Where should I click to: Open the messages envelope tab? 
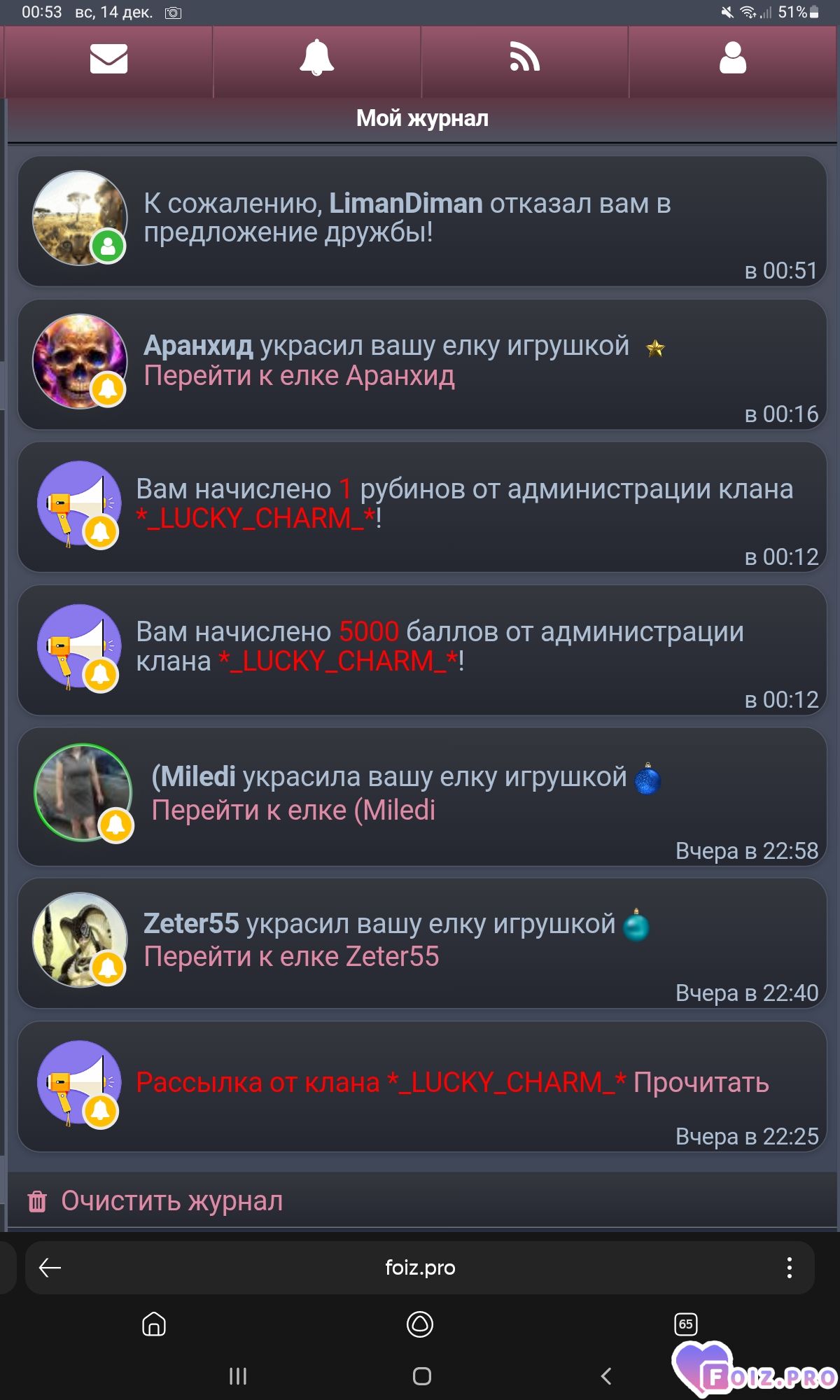[x=108, y=59]
